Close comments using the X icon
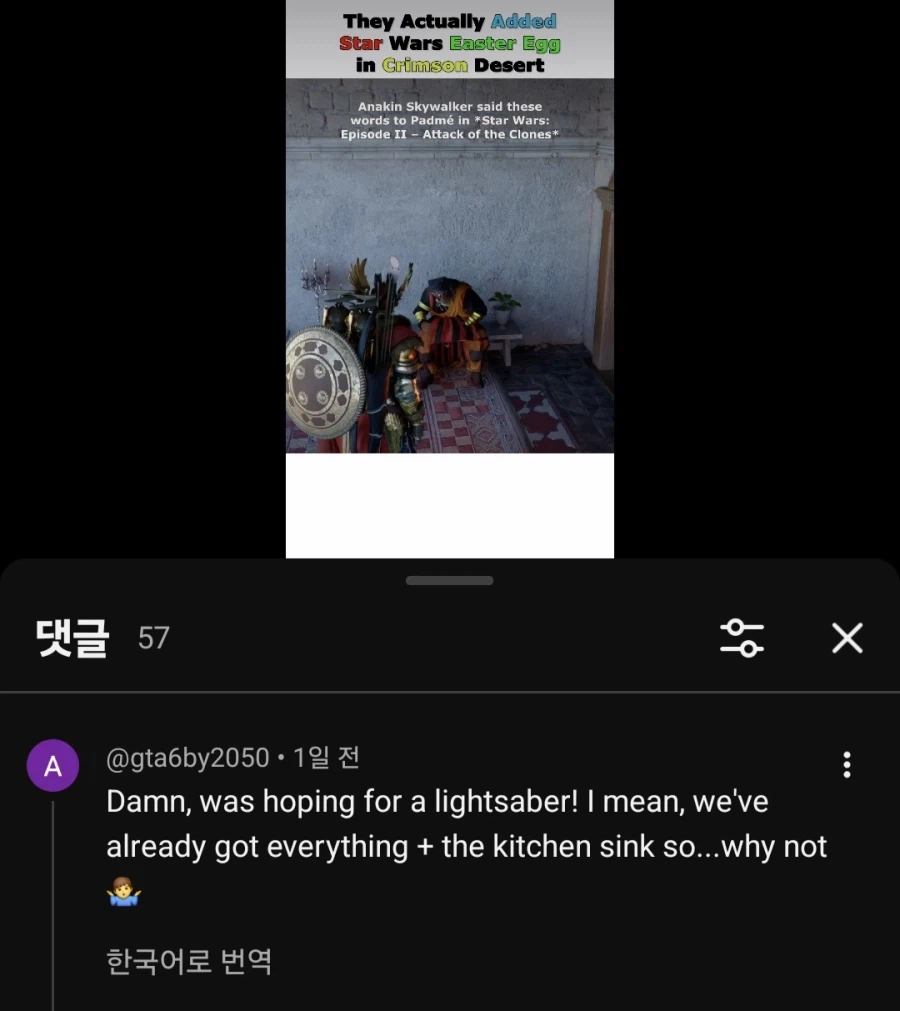Image resolution: width=900 pixels, height=1011 pixels. (847, 638)
